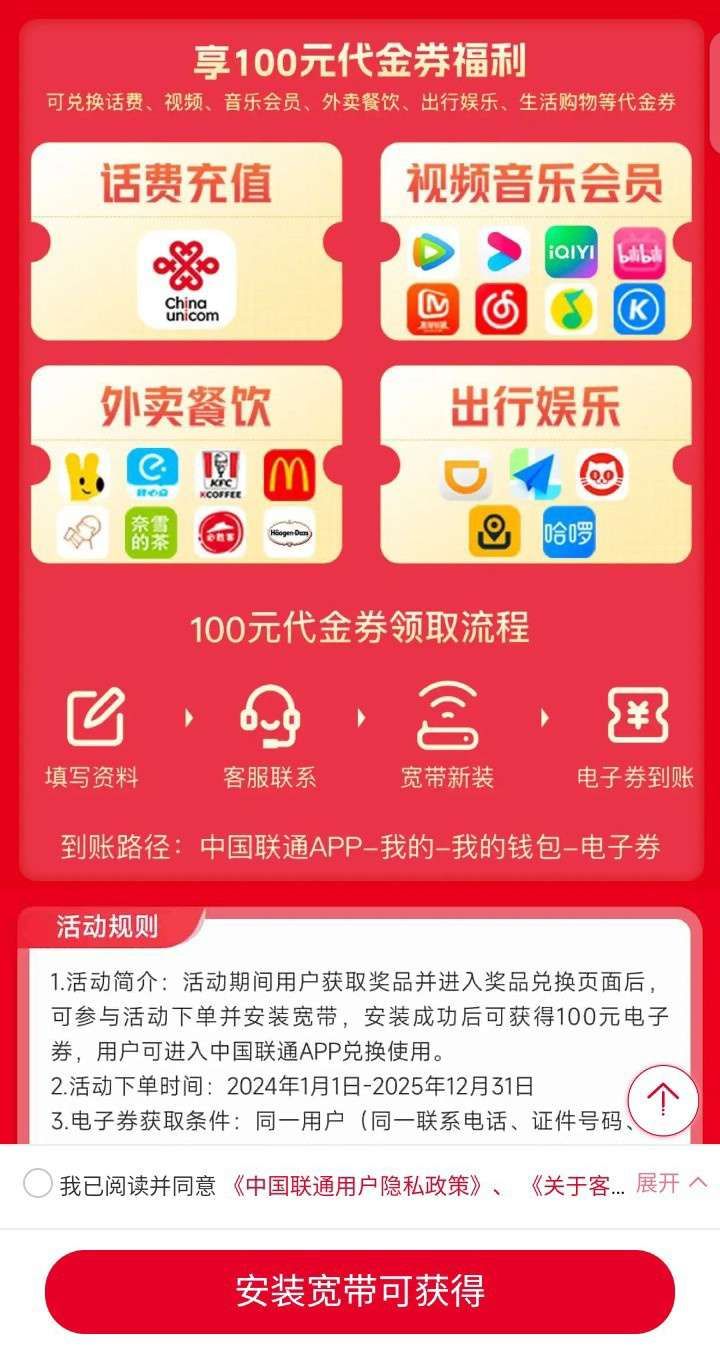Tap the 安装宽带可获得 button

(x=360, y=1291)
